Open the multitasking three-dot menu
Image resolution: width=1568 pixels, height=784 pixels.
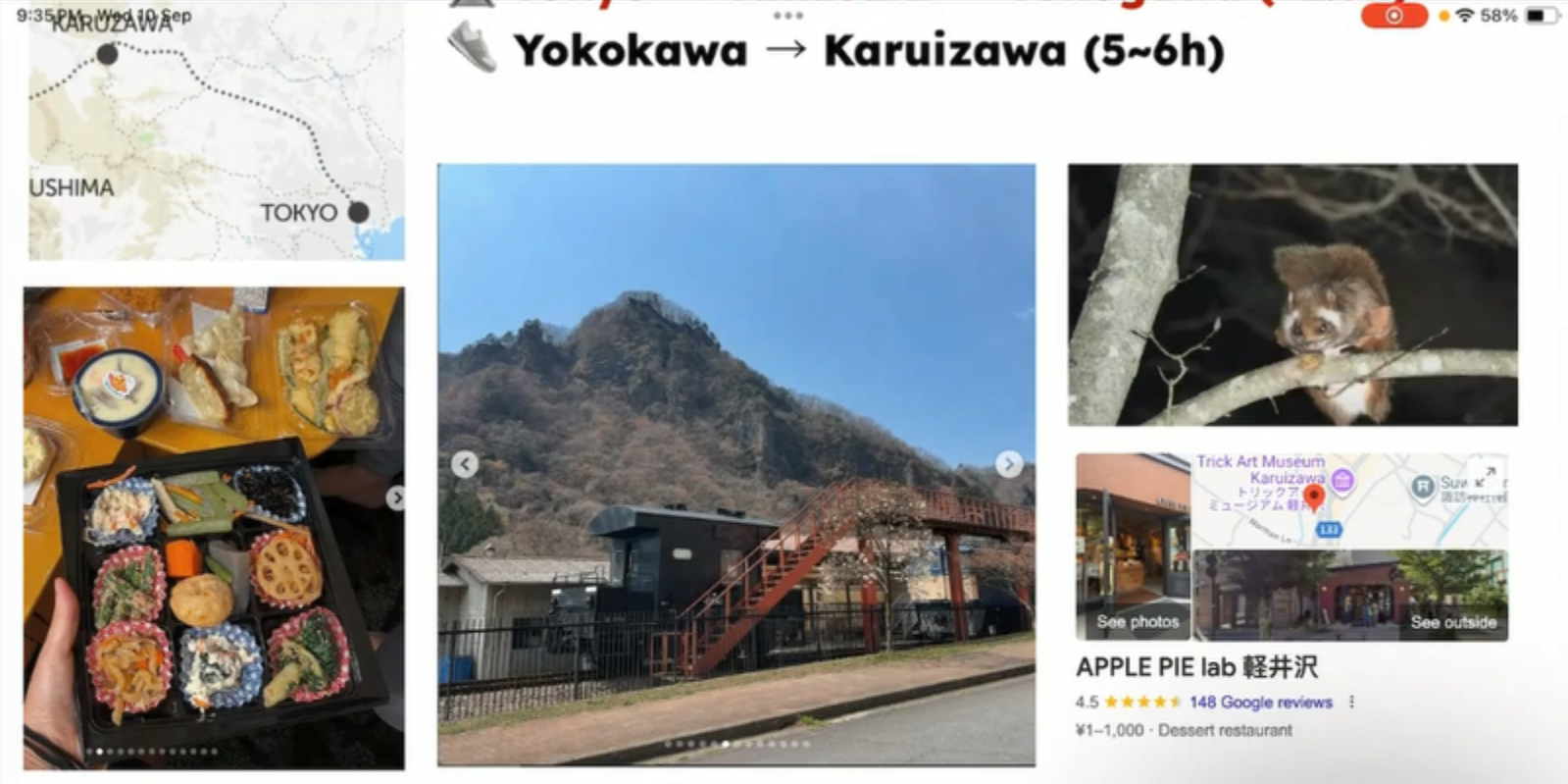point(787,15)
